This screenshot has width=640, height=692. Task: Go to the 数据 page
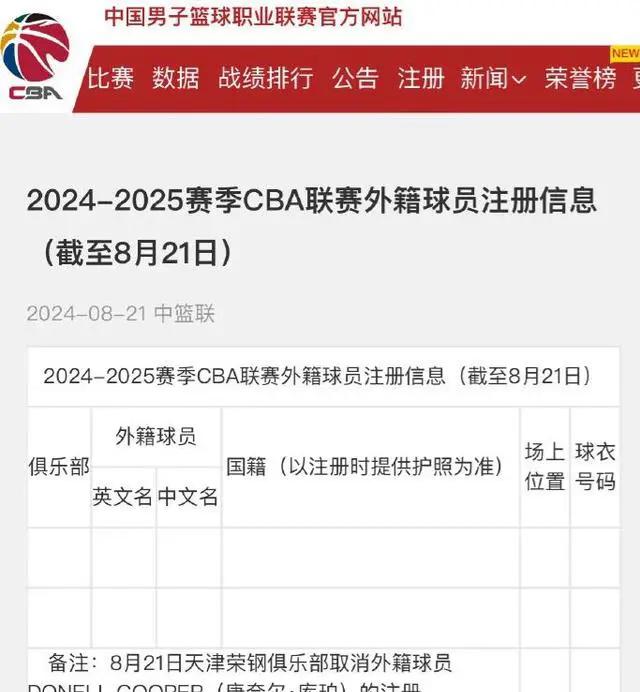[176, 78]
